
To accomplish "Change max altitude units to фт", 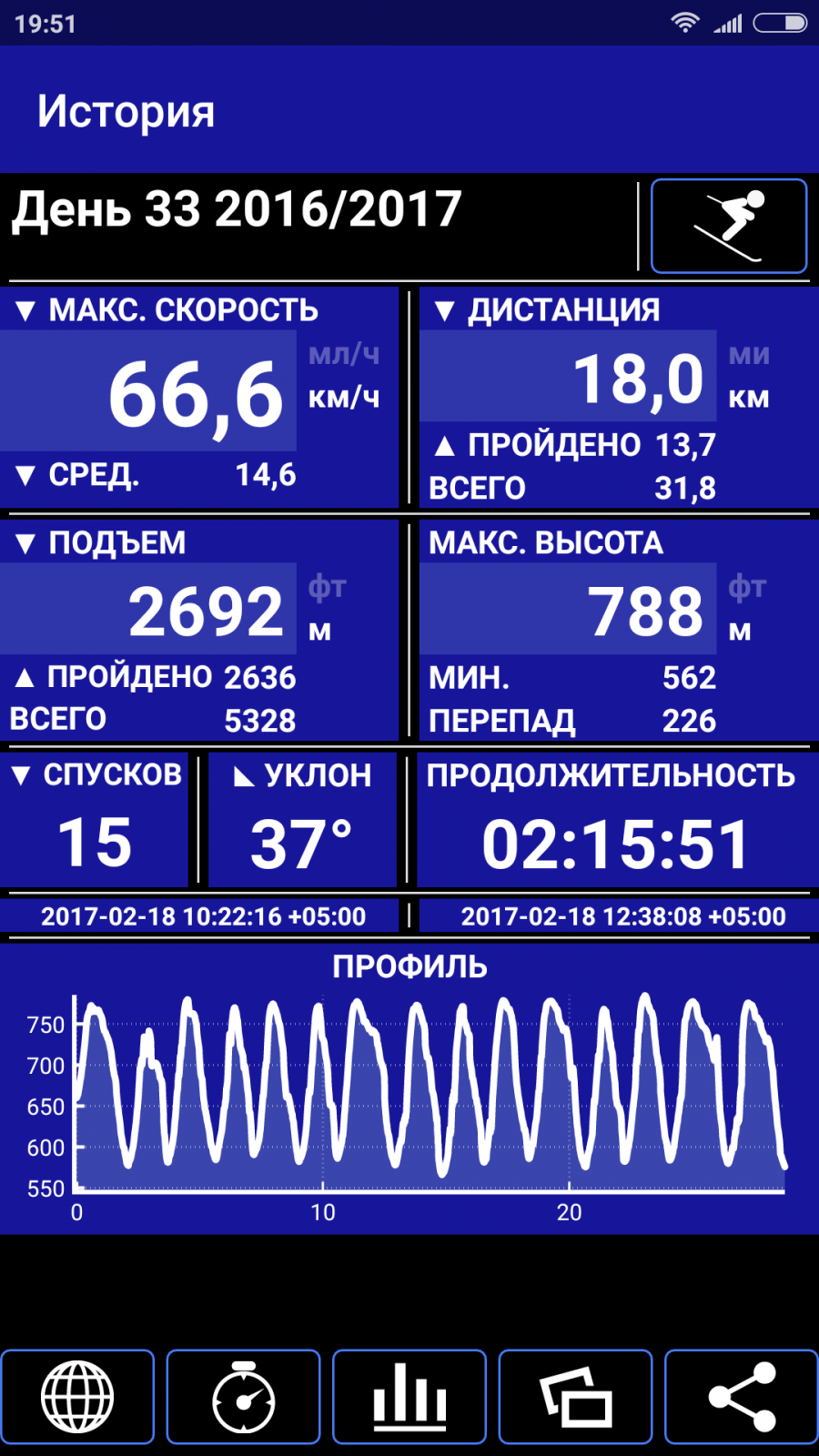I will point(747,587).
